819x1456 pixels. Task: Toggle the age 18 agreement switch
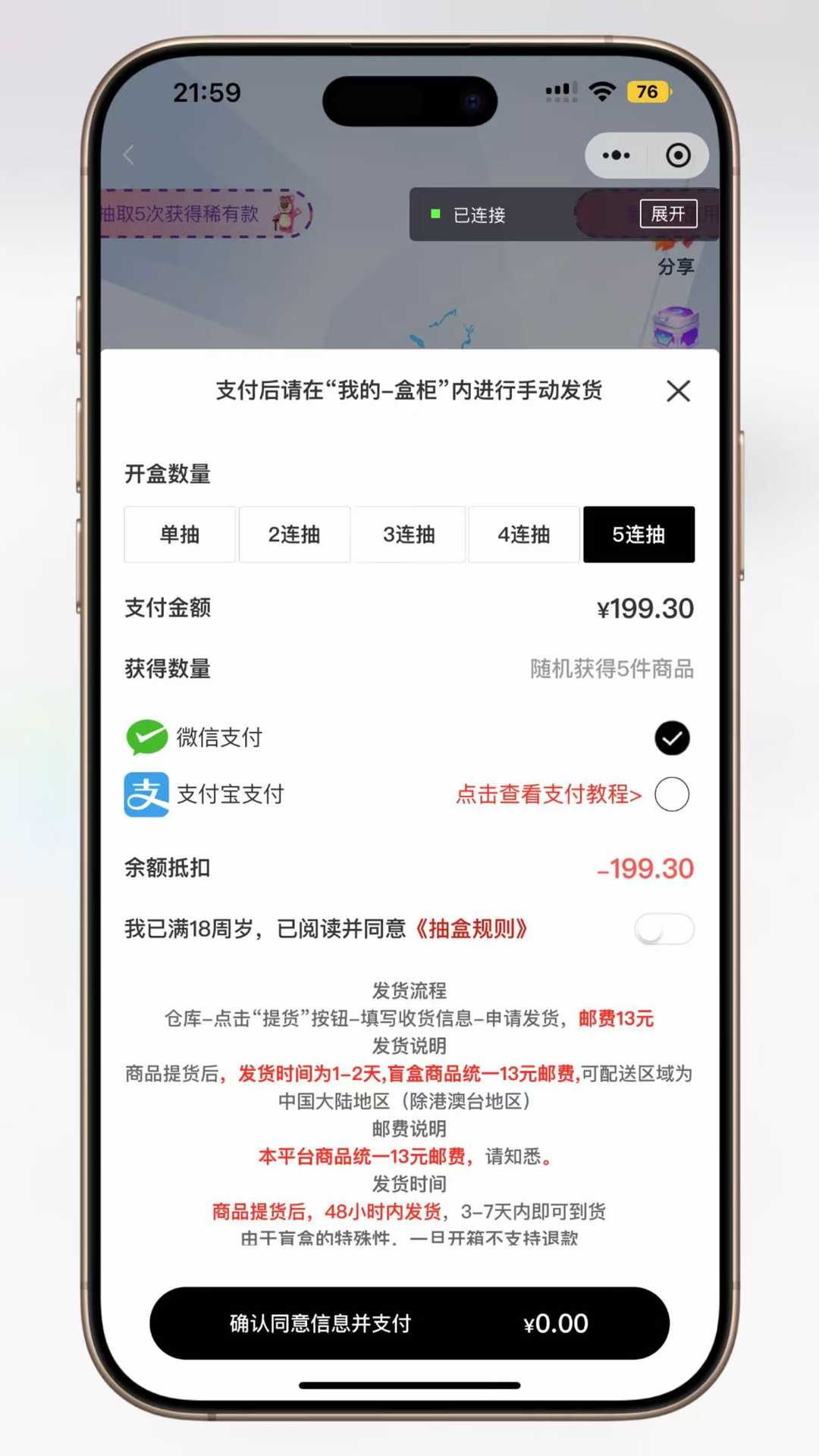[x=664, y=929]
